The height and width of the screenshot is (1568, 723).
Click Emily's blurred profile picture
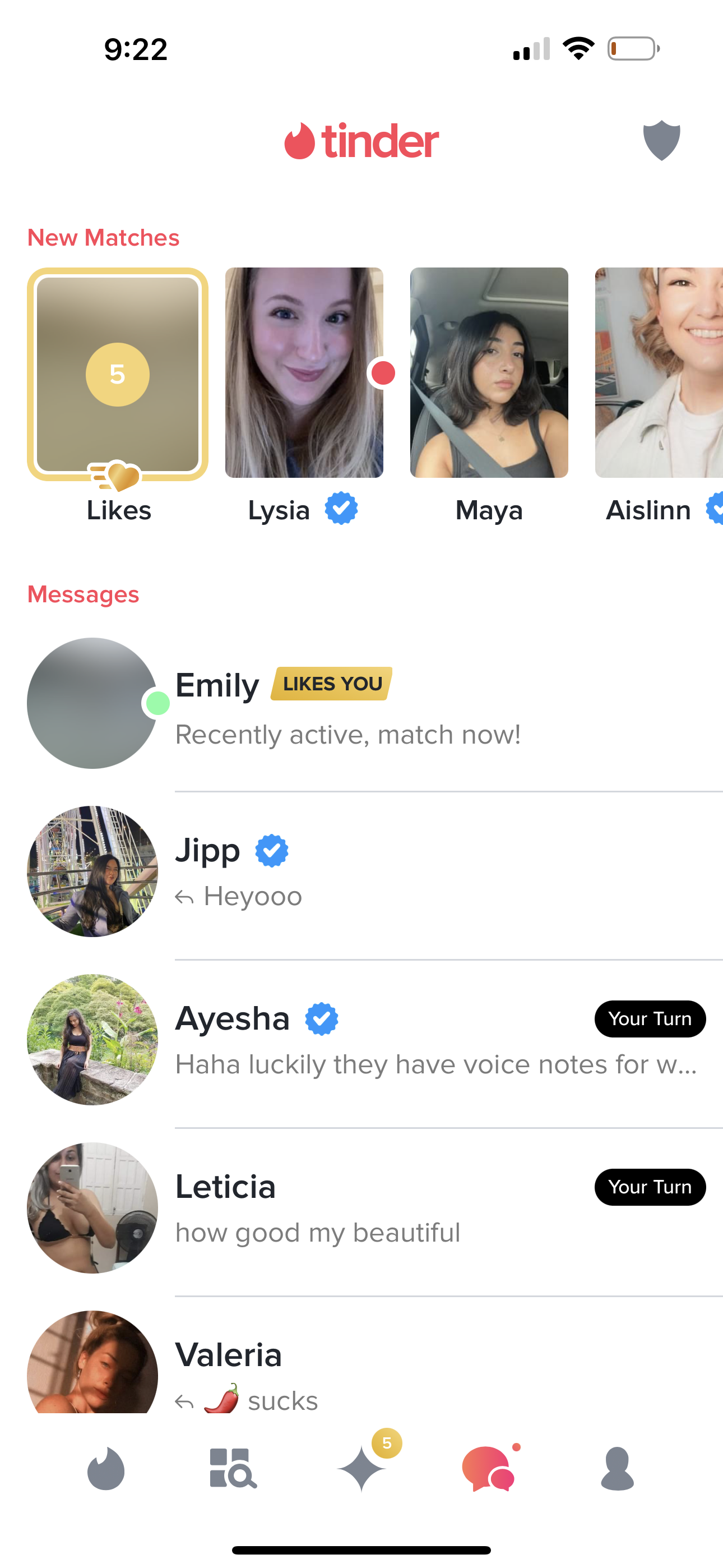click(x=92, y=703)
